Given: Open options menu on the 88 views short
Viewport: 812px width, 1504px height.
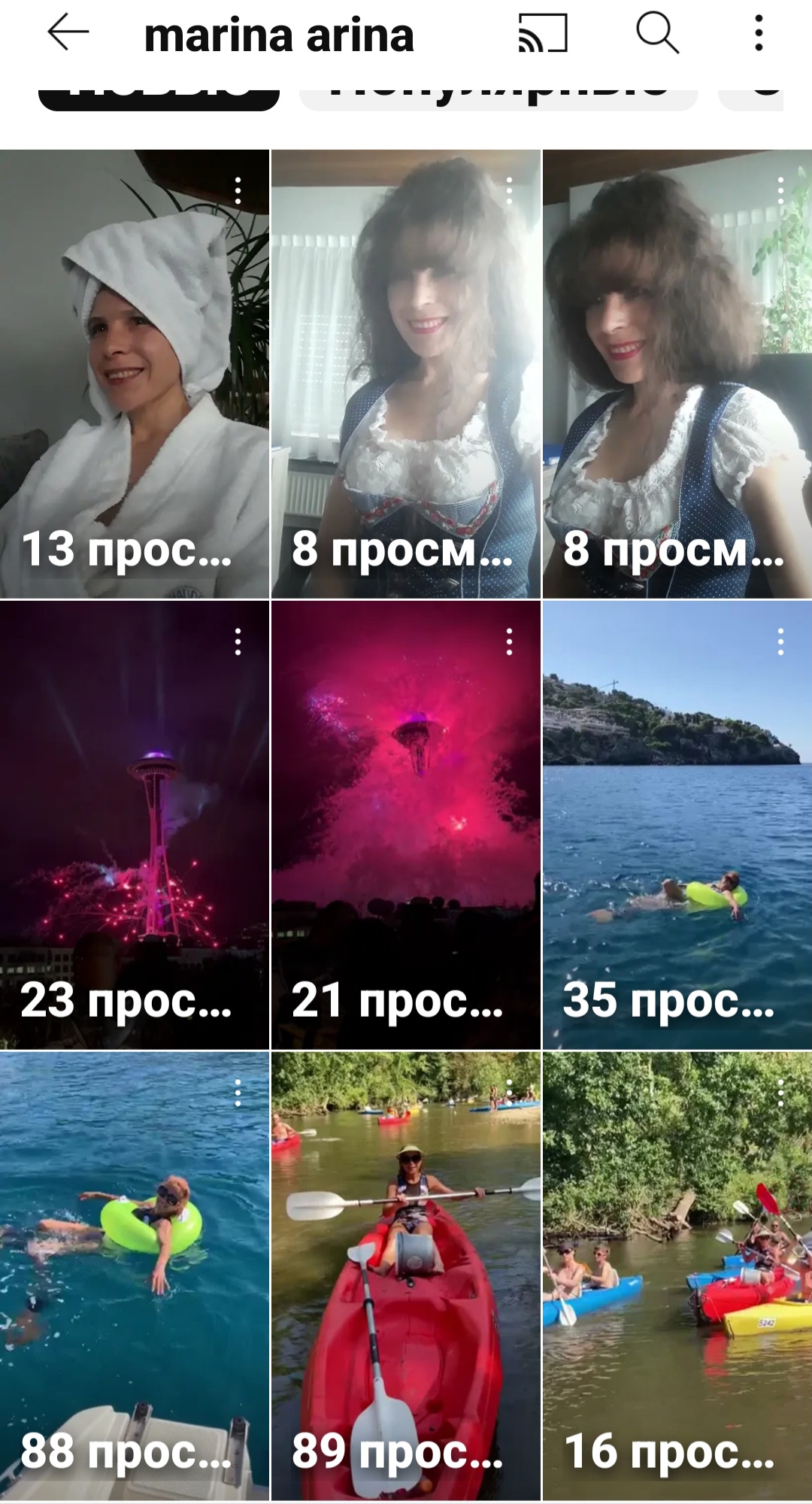Looking at the screenshot, I should 238,1093.
